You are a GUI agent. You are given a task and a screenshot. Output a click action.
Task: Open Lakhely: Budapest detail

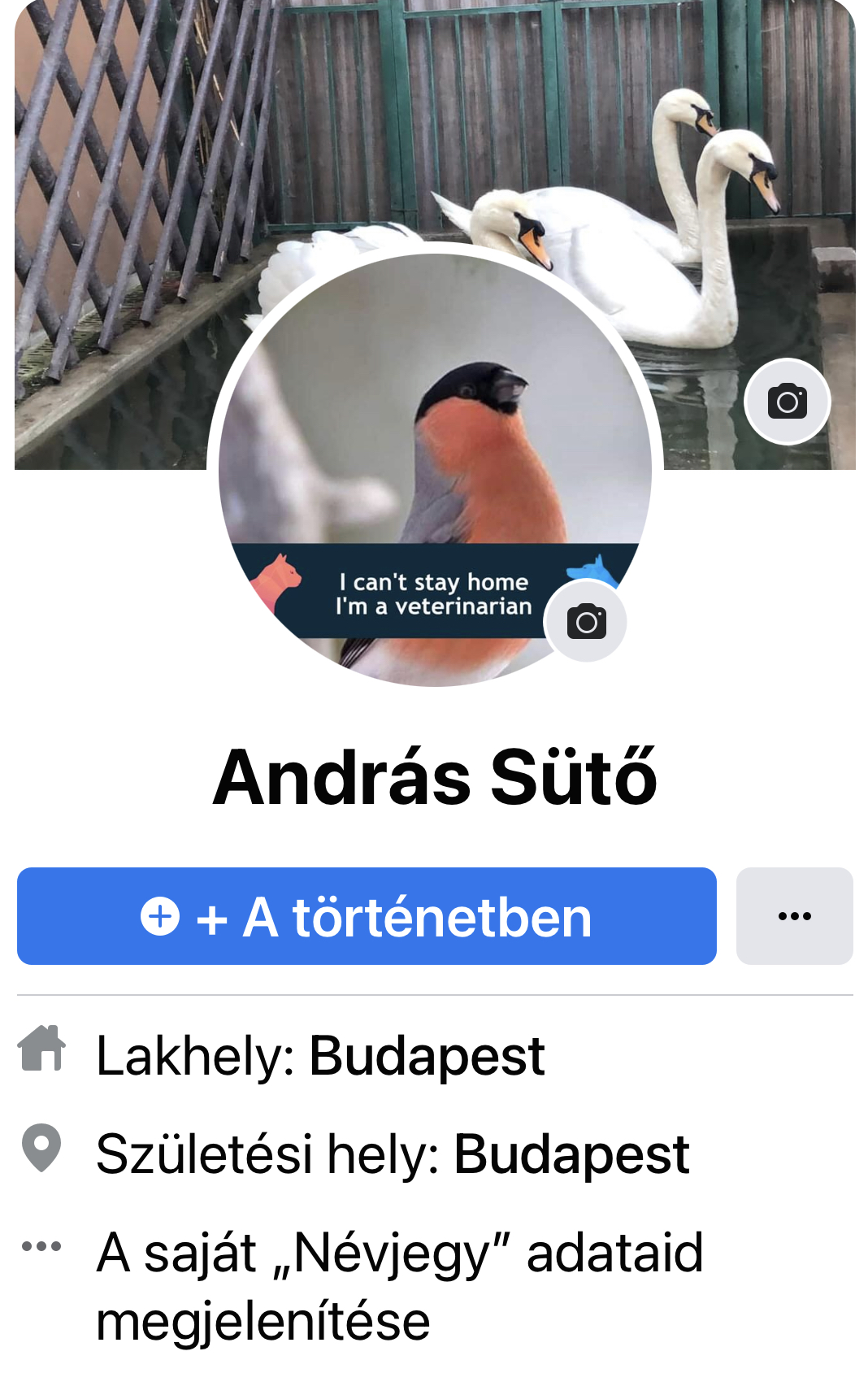(320, 1056)
